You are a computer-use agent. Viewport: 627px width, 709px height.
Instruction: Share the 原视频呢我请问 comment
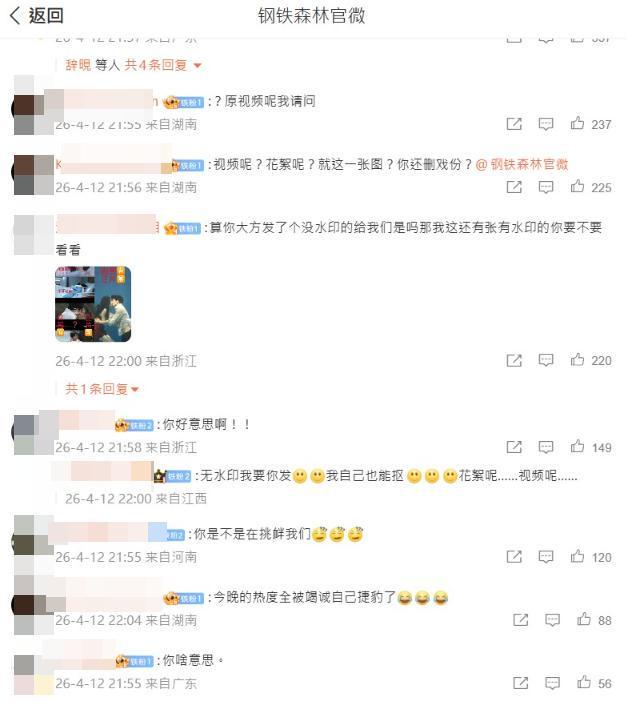(x=513, y=124)
